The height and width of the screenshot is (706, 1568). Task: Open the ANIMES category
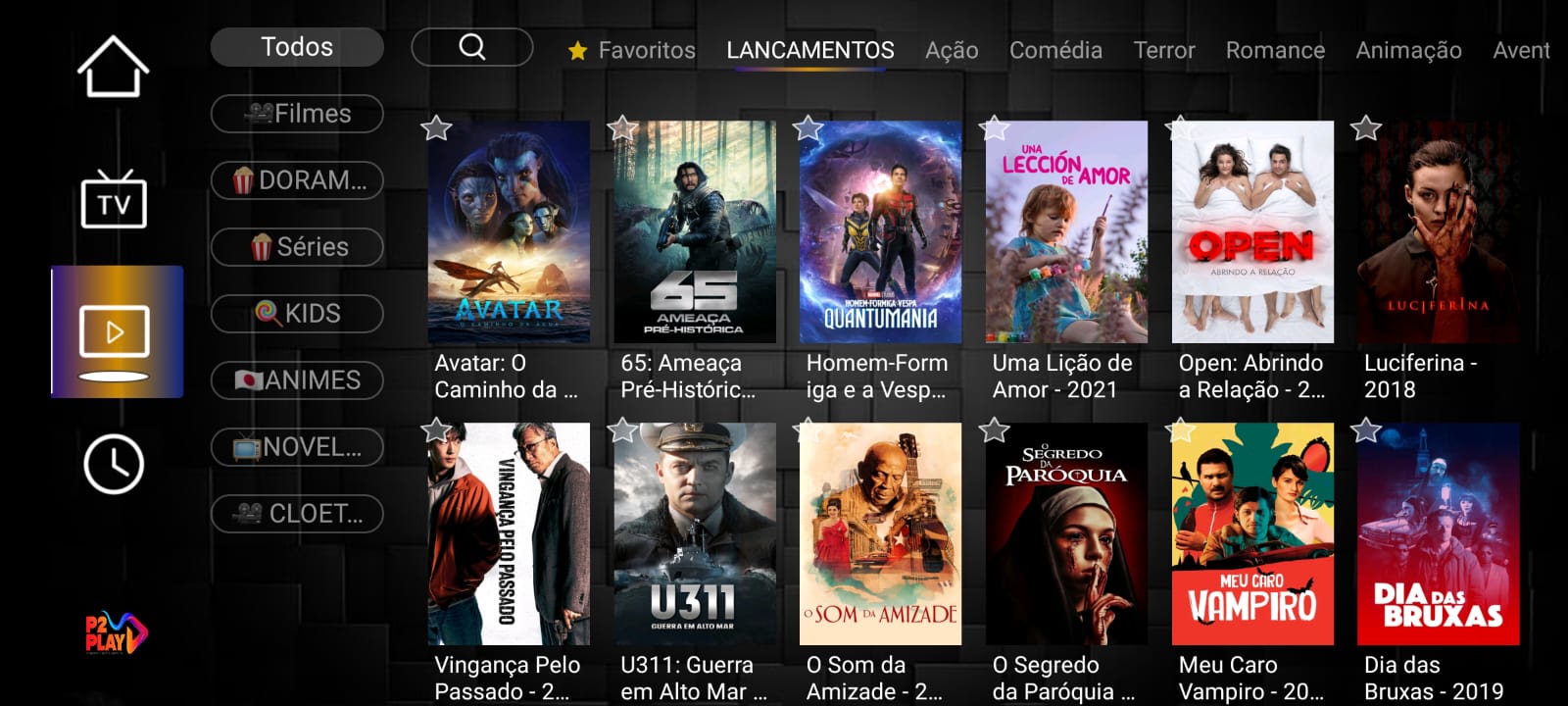point(297,380)
